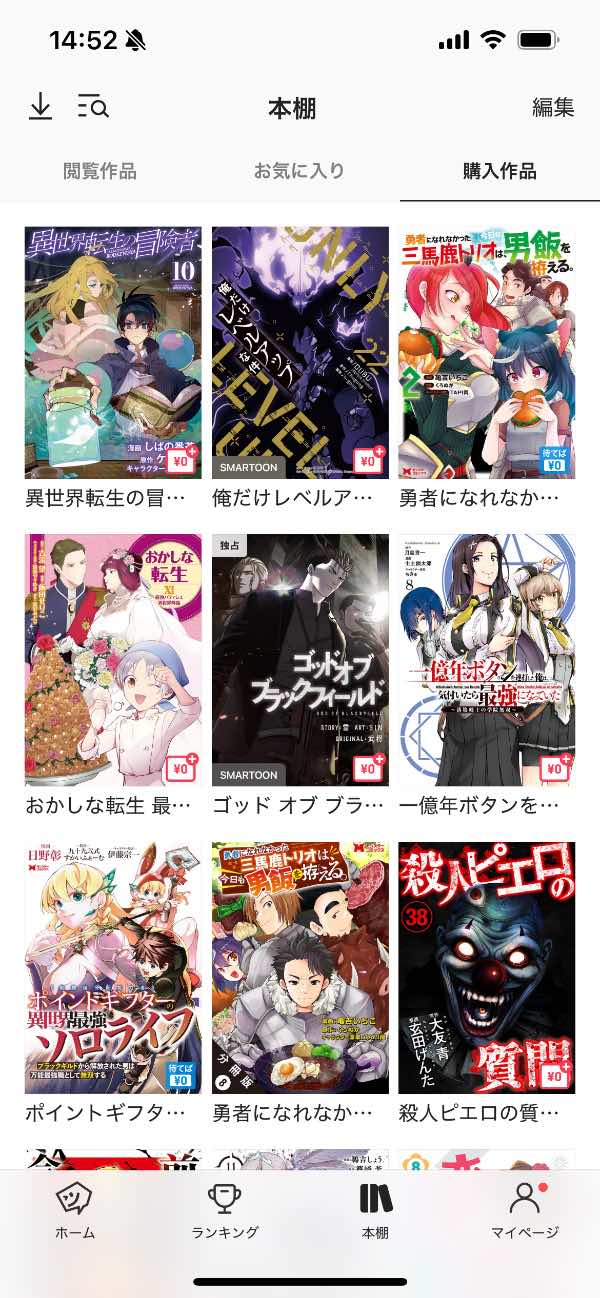
Task: Open 俺だけレベルアップ manga
Action: click(300, 353)
